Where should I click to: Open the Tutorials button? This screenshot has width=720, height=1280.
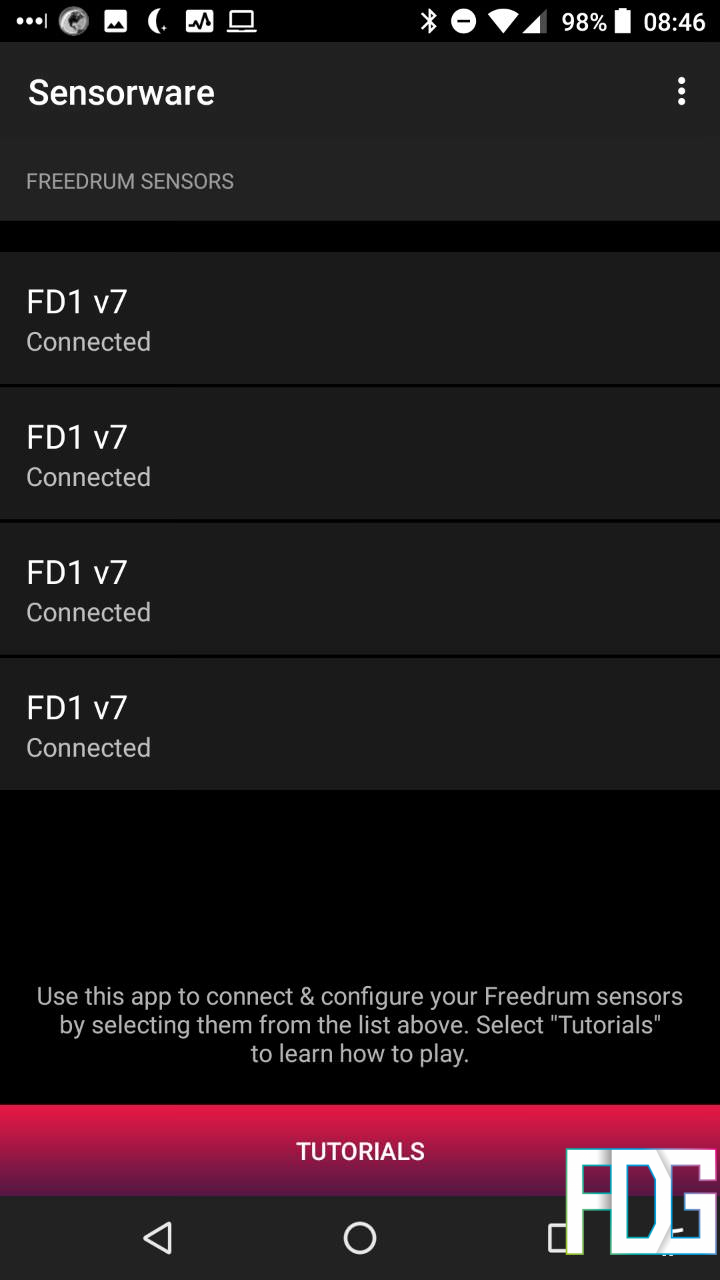tap(360, 1150)
